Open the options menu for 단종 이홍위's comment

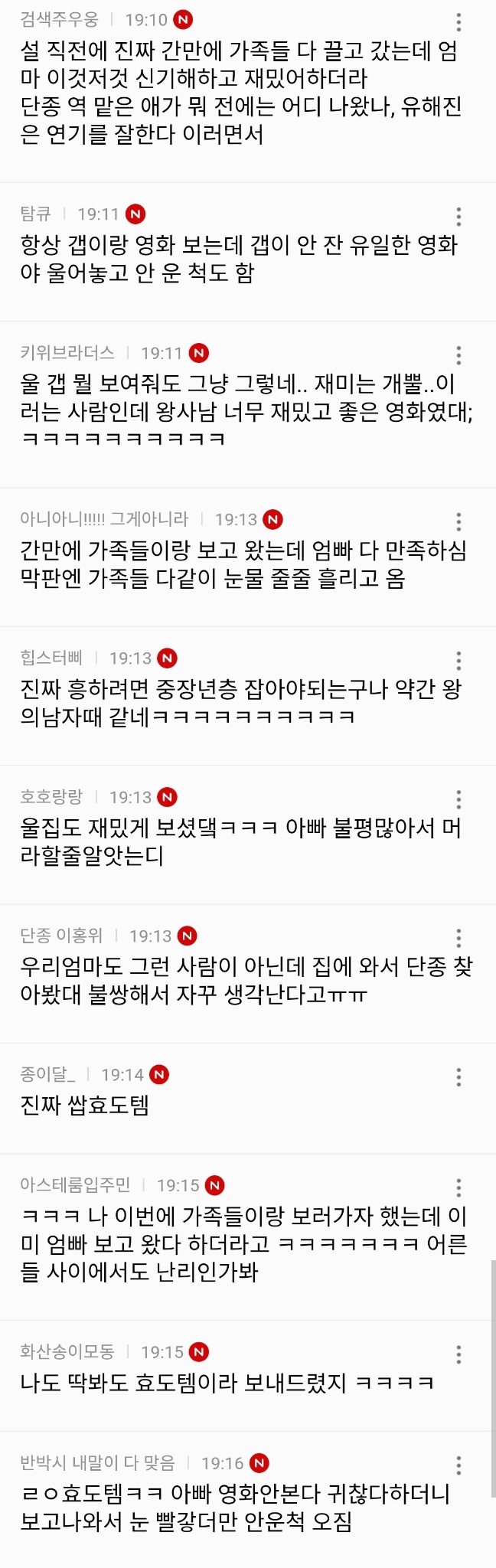click(458, 938)
